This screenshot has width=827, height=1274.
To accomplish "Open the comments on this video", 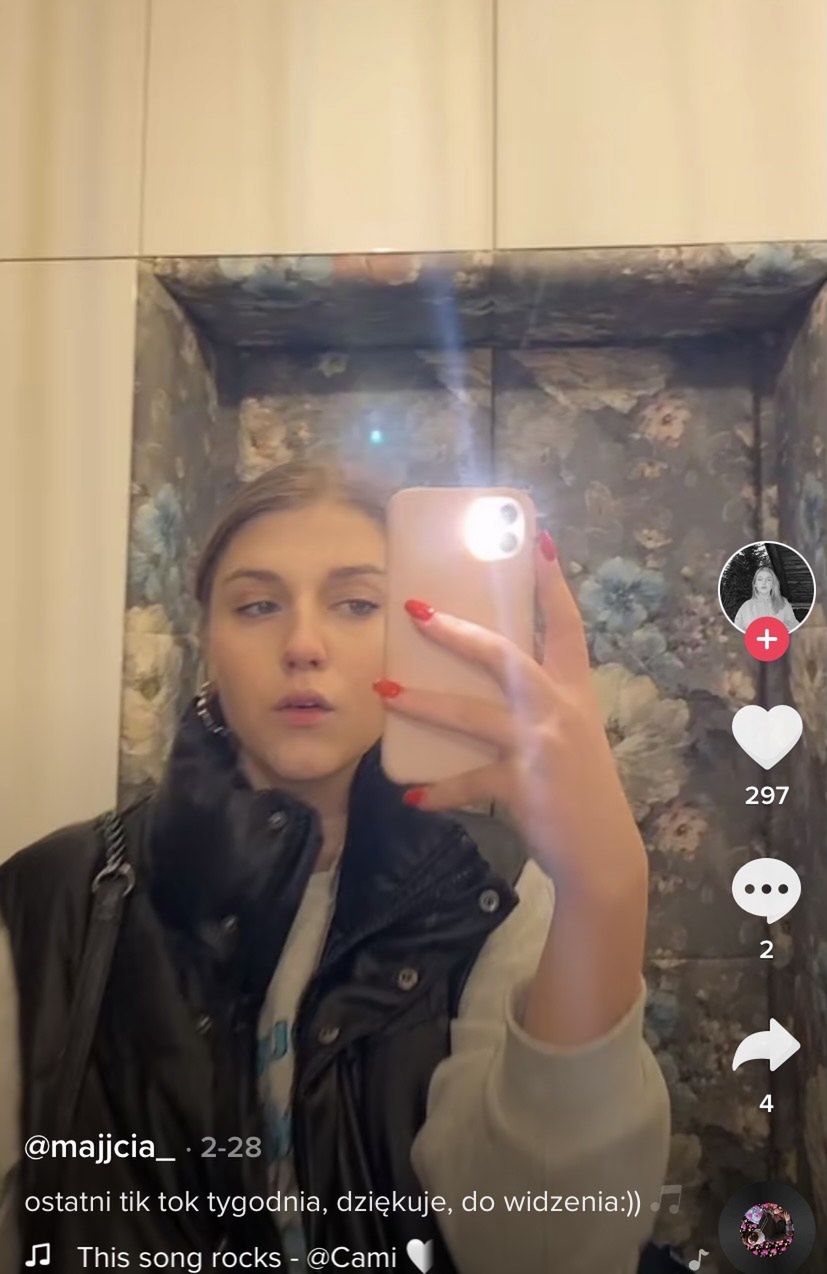I will tap(766, 891).
